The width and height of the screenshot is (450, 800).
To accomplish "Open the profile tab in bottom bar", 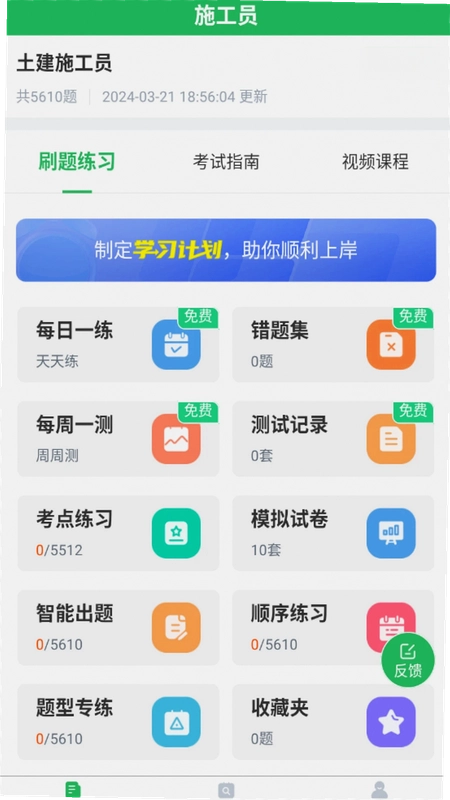I will coord(379,790).
